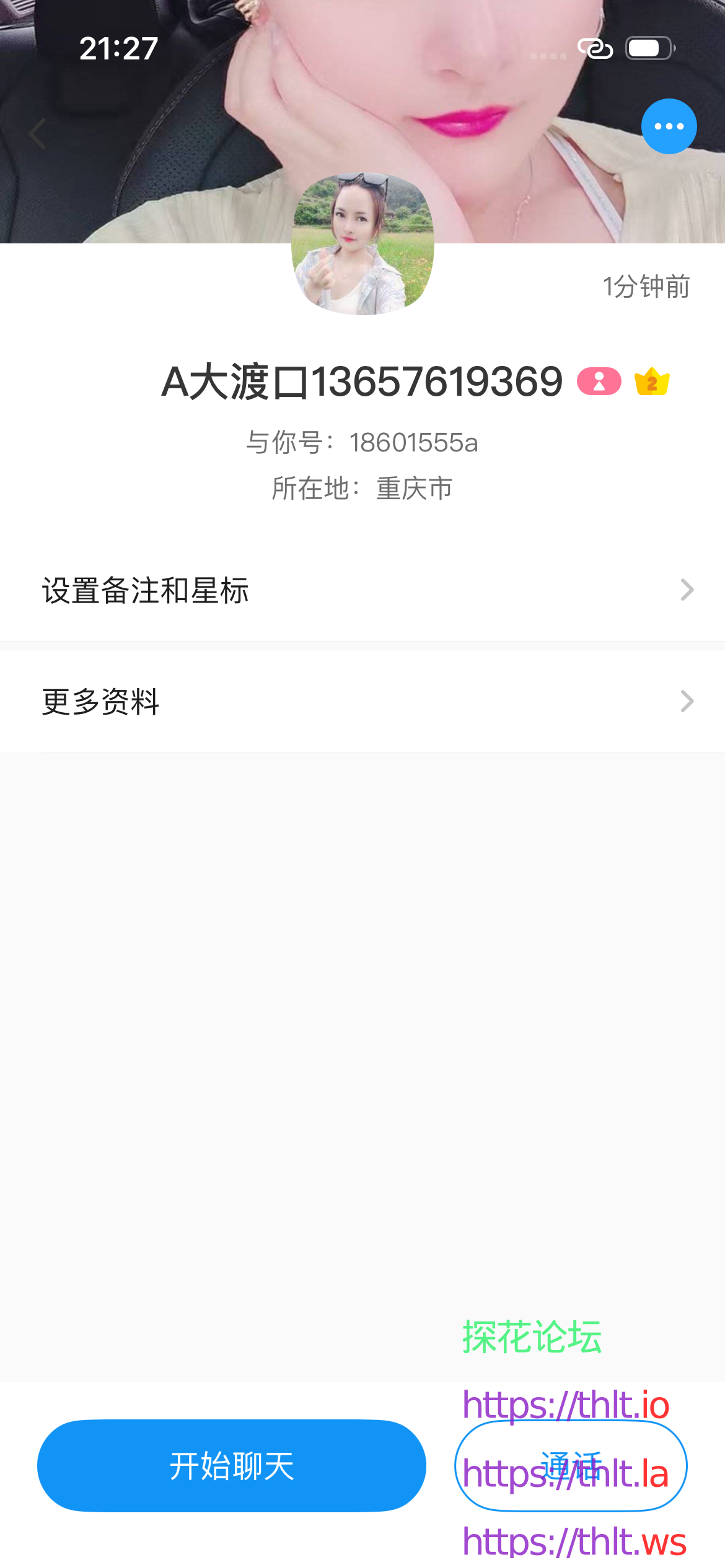Tap the chain link icon in the status bar
The height and width of the screenshot is (1568, 725).
pos(595,50)
